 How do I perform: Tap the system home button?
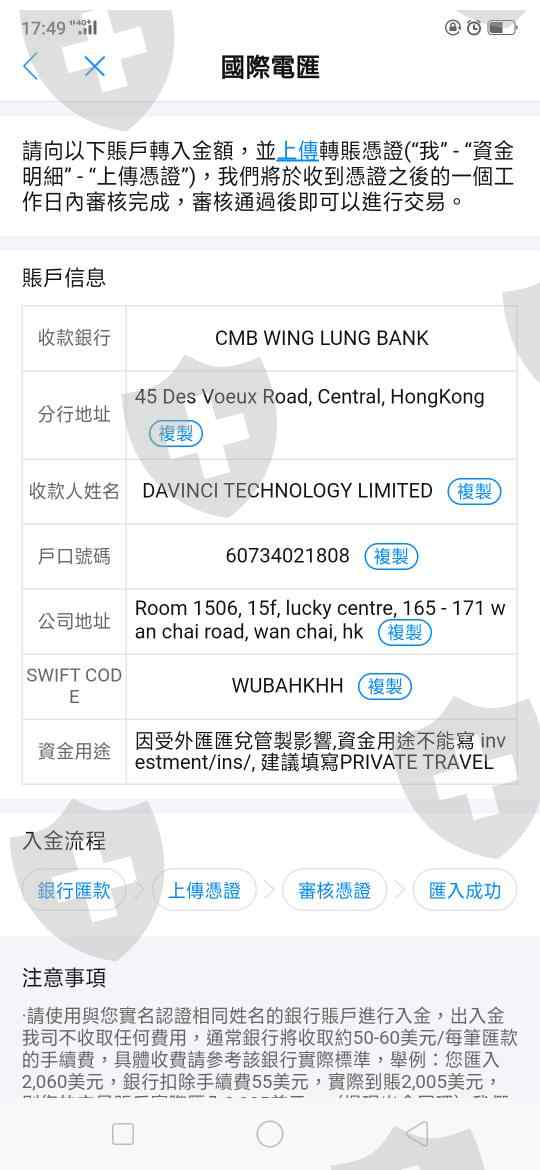point(270,1134)
